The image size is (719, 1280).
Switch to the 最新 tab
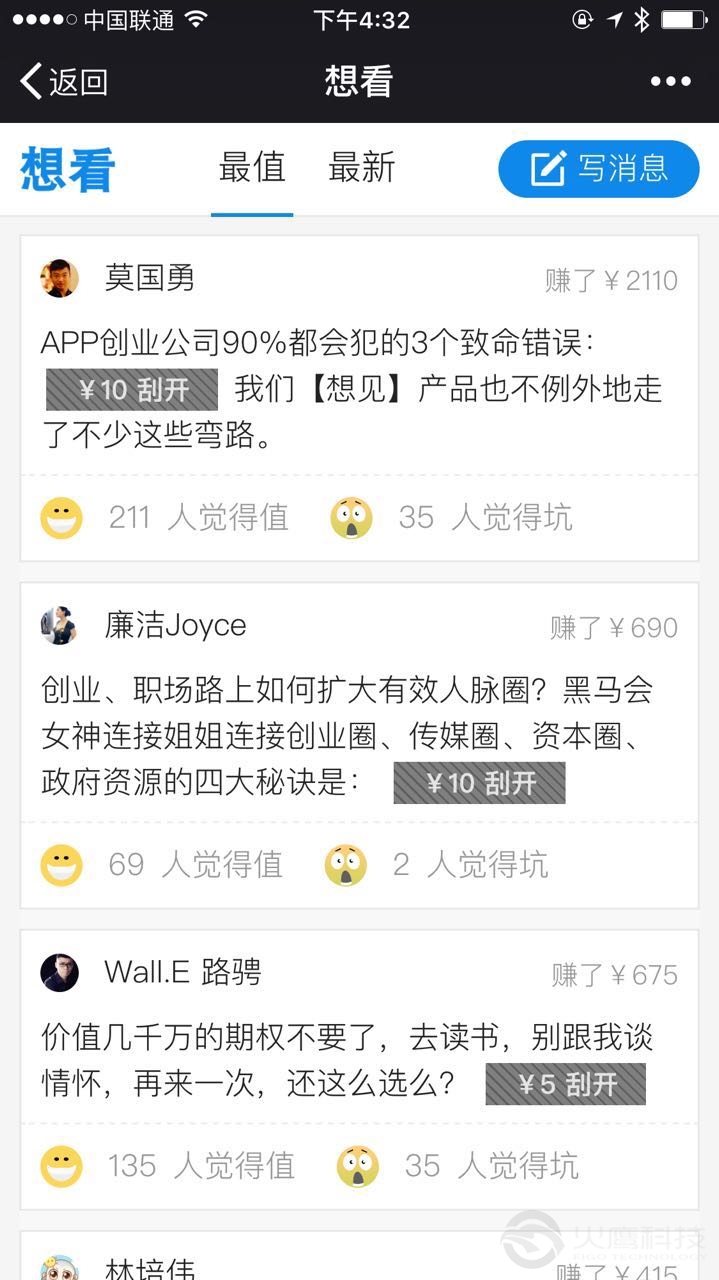tap(362, 167)
